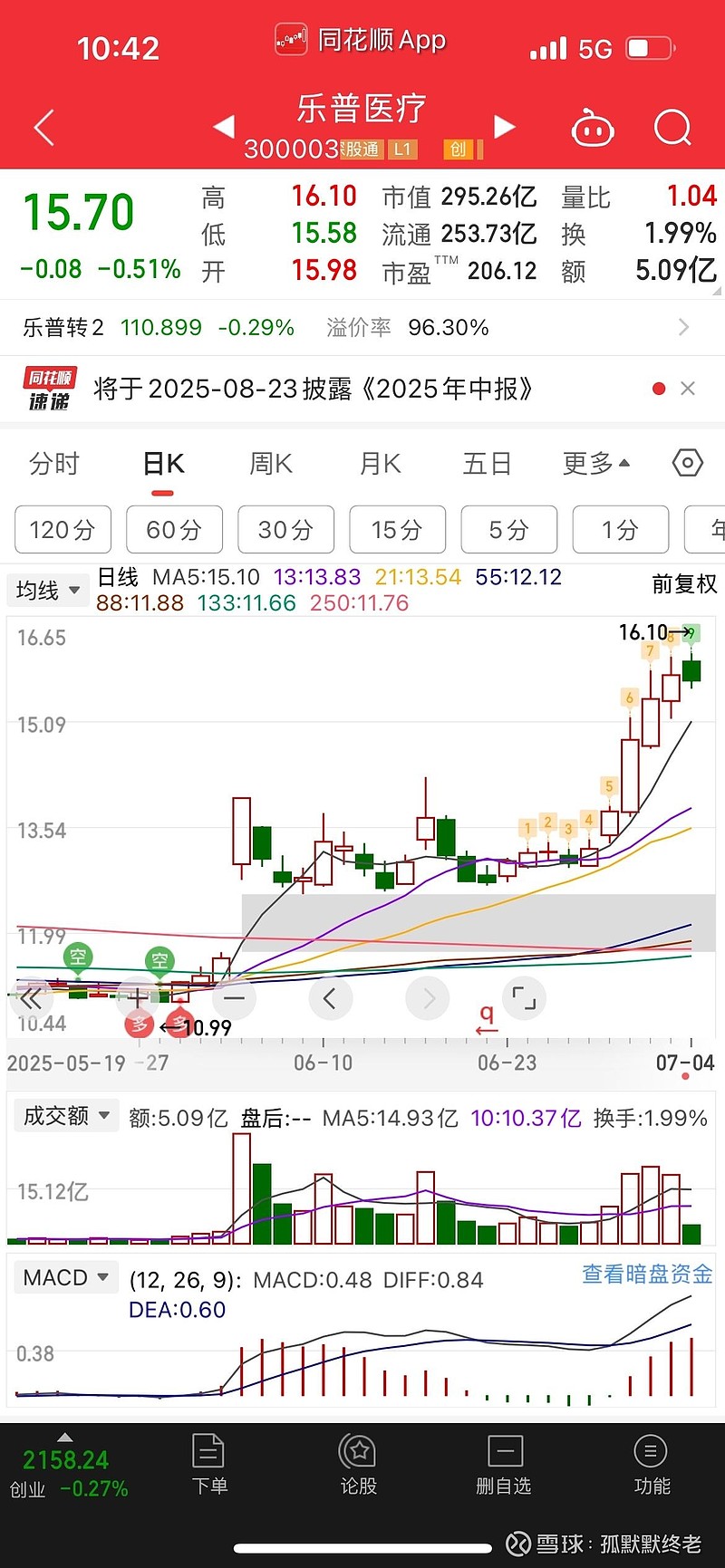Screen dimensions: 725x1568
Task: Dismiss the 2025年中报 notice banner
Action: [688, 389]
